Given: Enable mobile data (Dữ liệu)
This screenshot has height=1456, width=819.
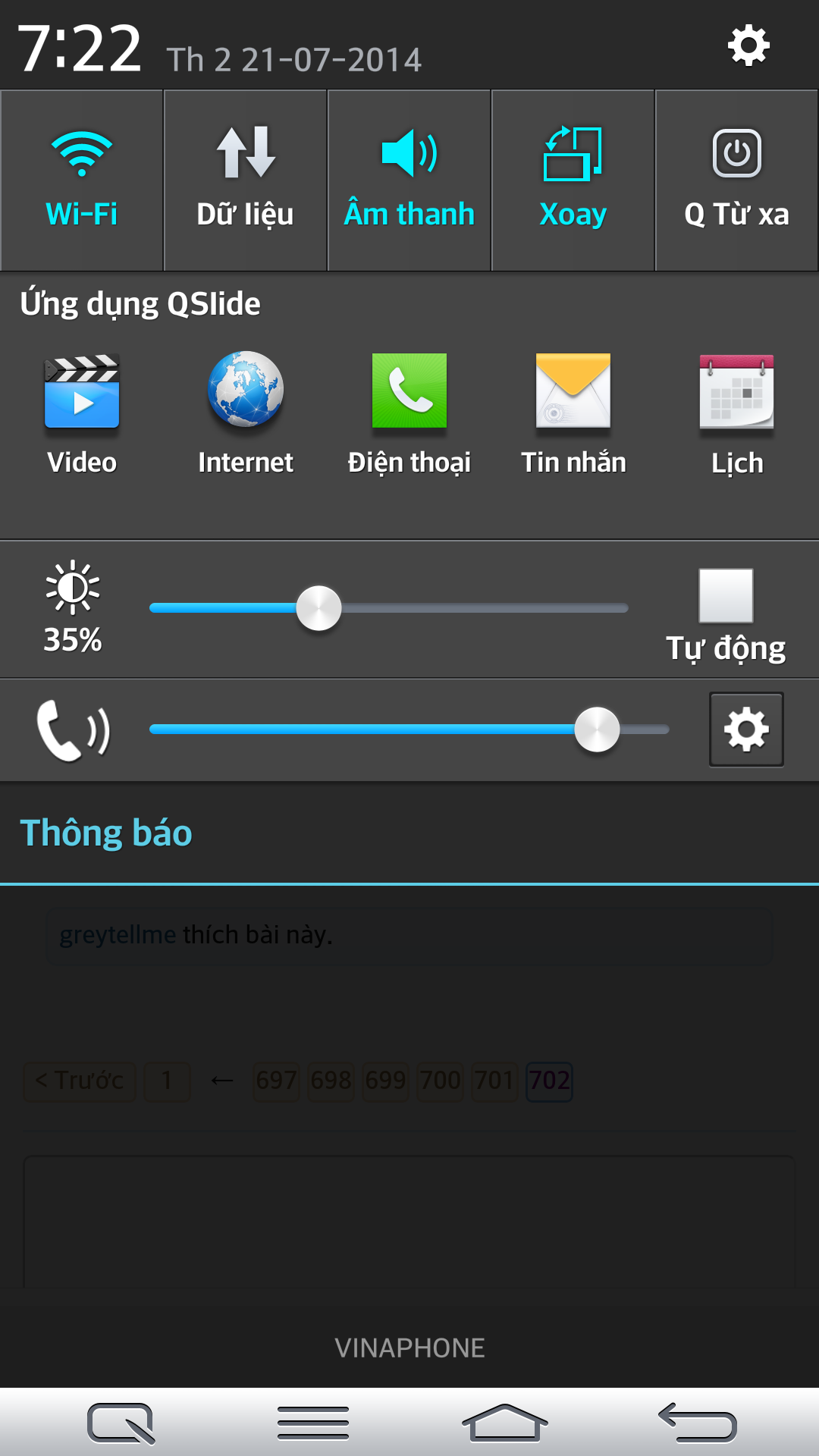Looking at the screenshot, I should 245,180.
